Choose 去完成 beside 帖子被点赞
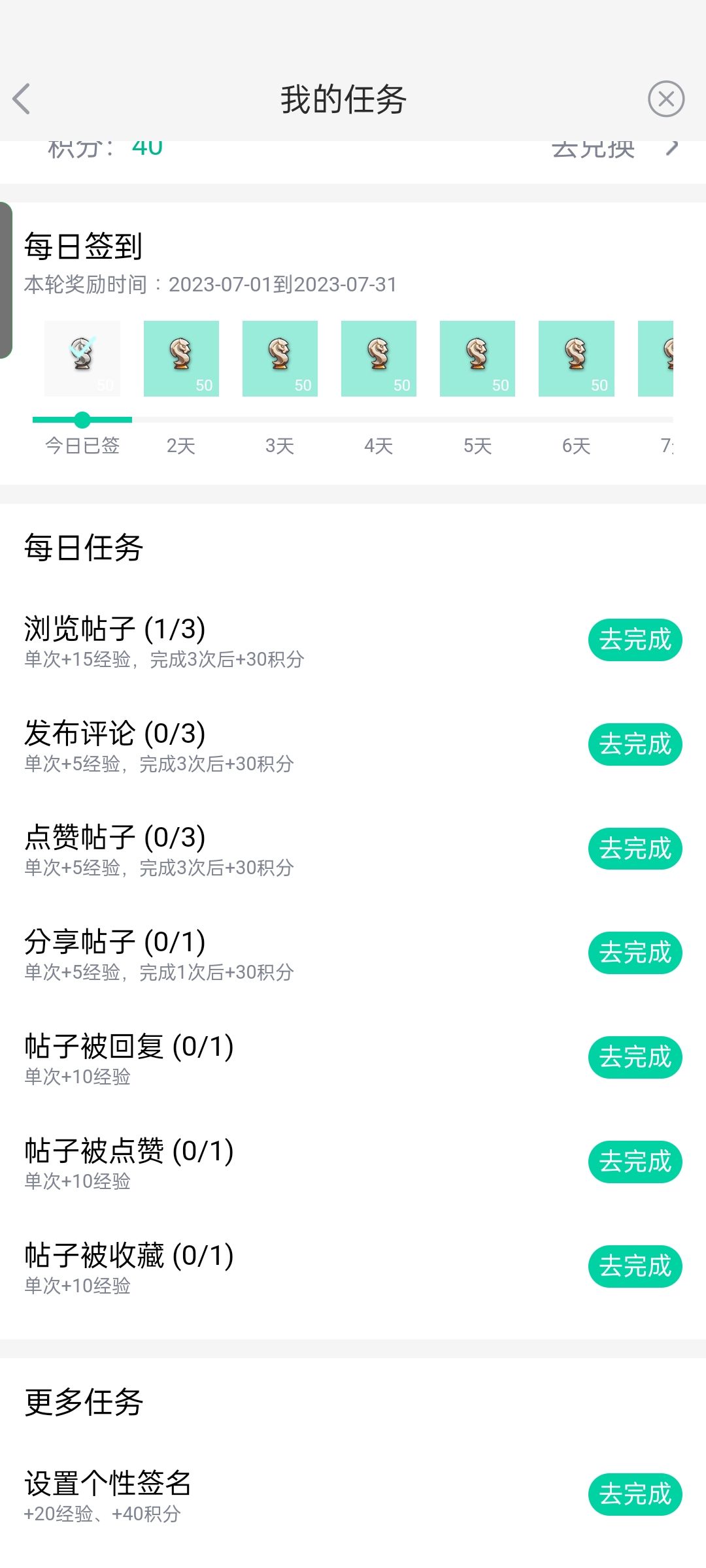706x1568 pixels. [635, 1162]
